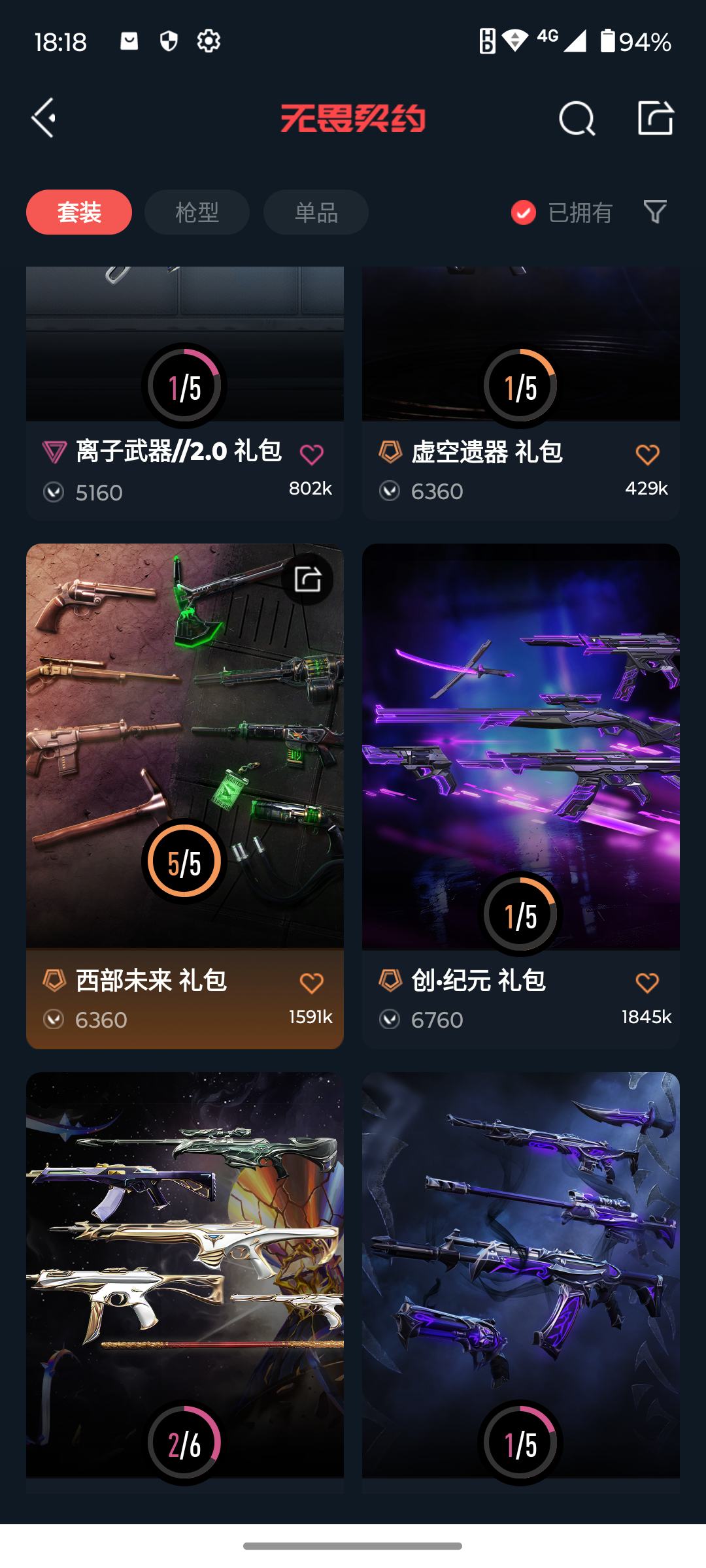Switch to the 单品 tab
Image resolution: width=706 pixels, height=1568 pixels.
[x=316, y=212]
